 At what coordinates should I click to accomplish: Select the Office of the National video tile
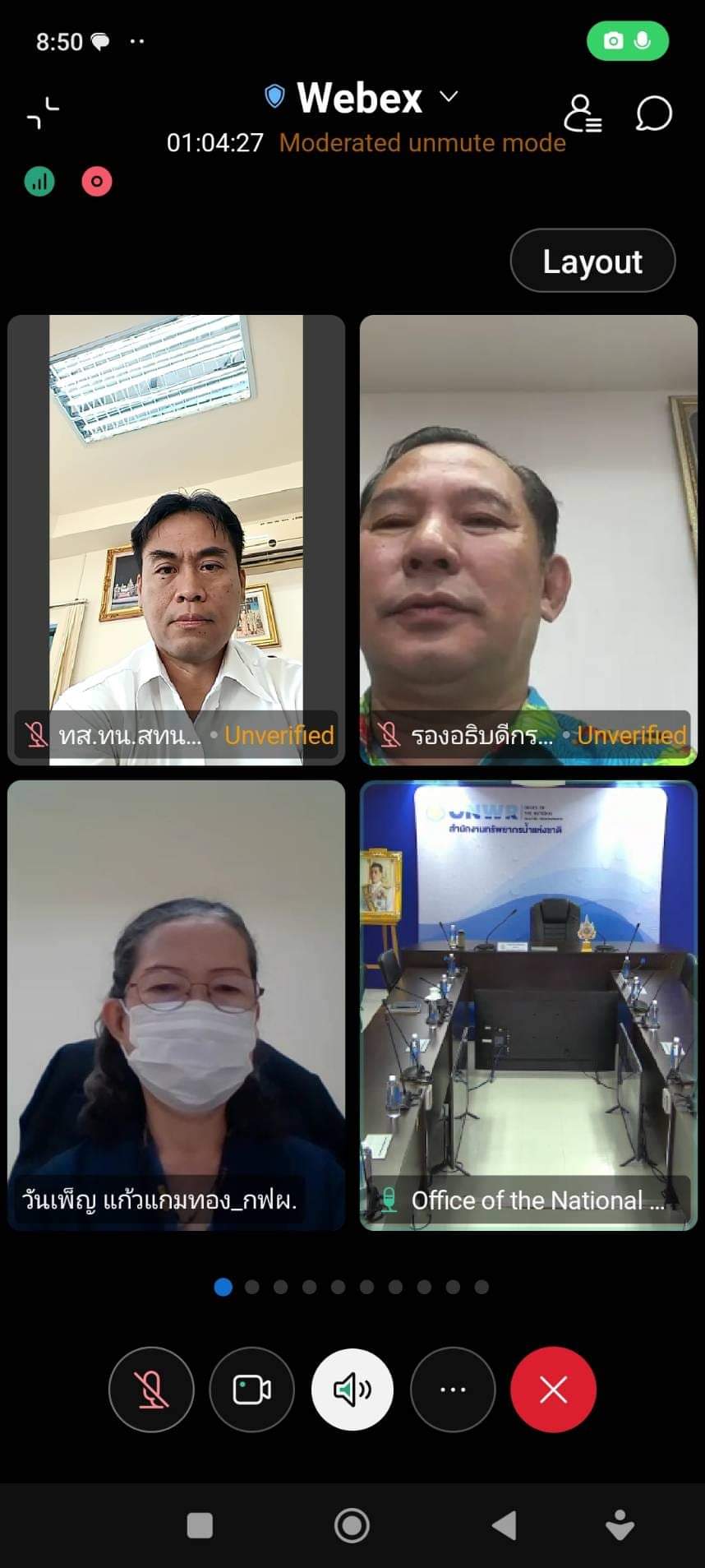[528, 1005]
